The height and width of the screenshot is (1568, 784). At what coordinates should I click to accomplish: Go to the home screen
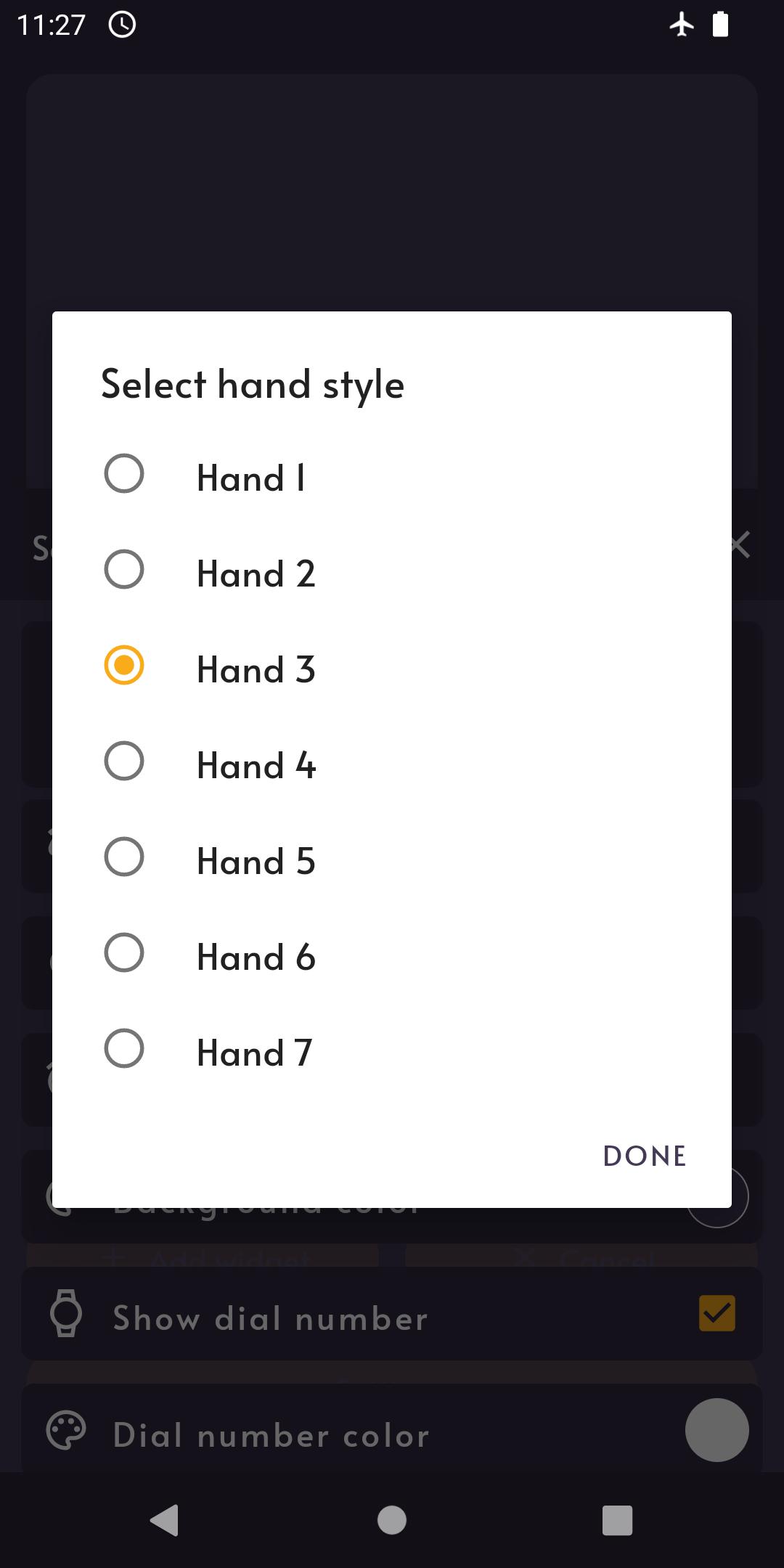tap(392, 1520)
